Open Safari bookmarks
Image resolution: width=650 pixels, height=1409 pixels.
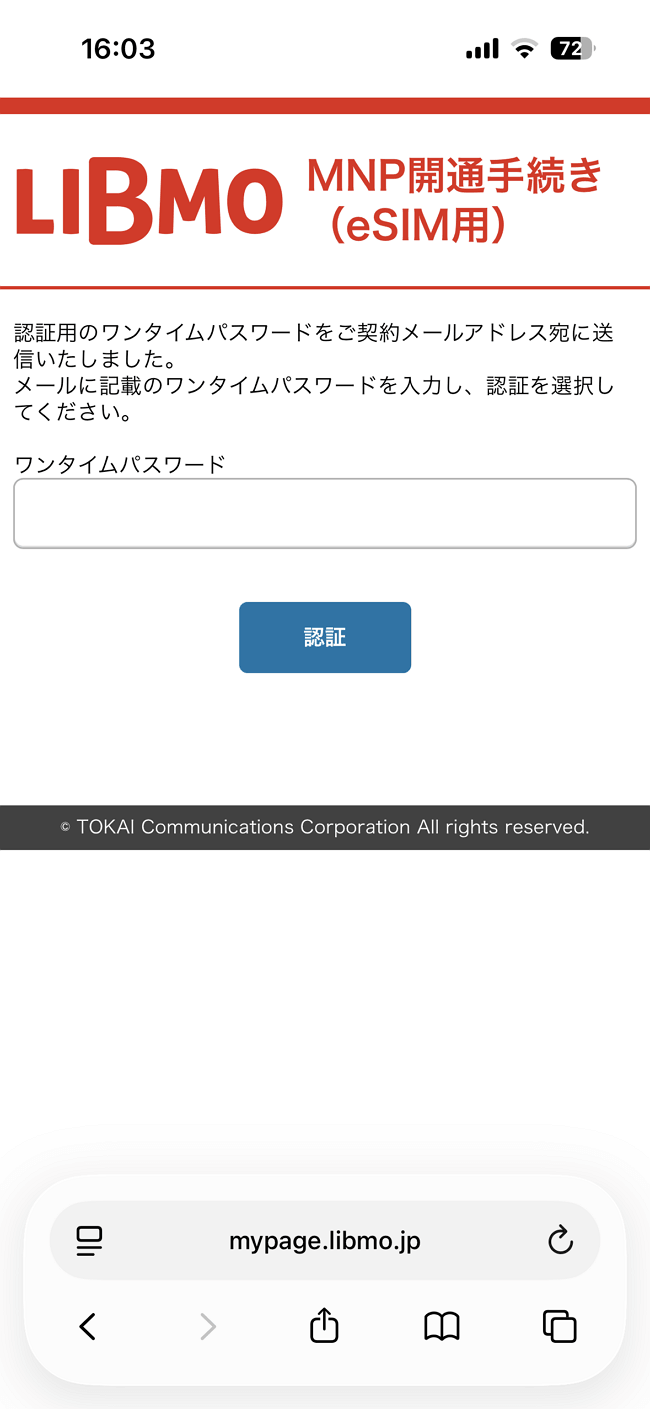coord(442,1327)
